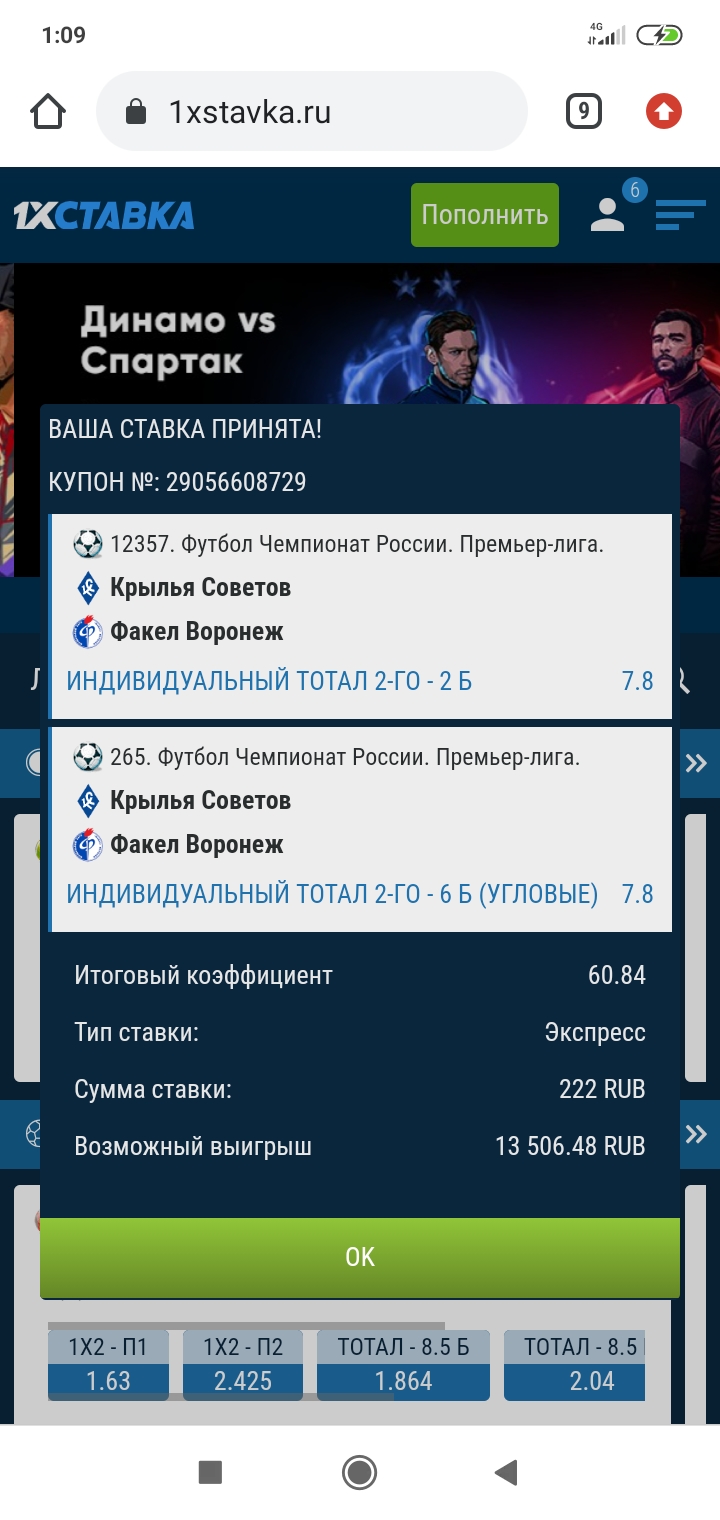Select the 1X2 - П2 odds 2.425
The height and width of the screenshot is (1520, 720).
click(243, 1366)
